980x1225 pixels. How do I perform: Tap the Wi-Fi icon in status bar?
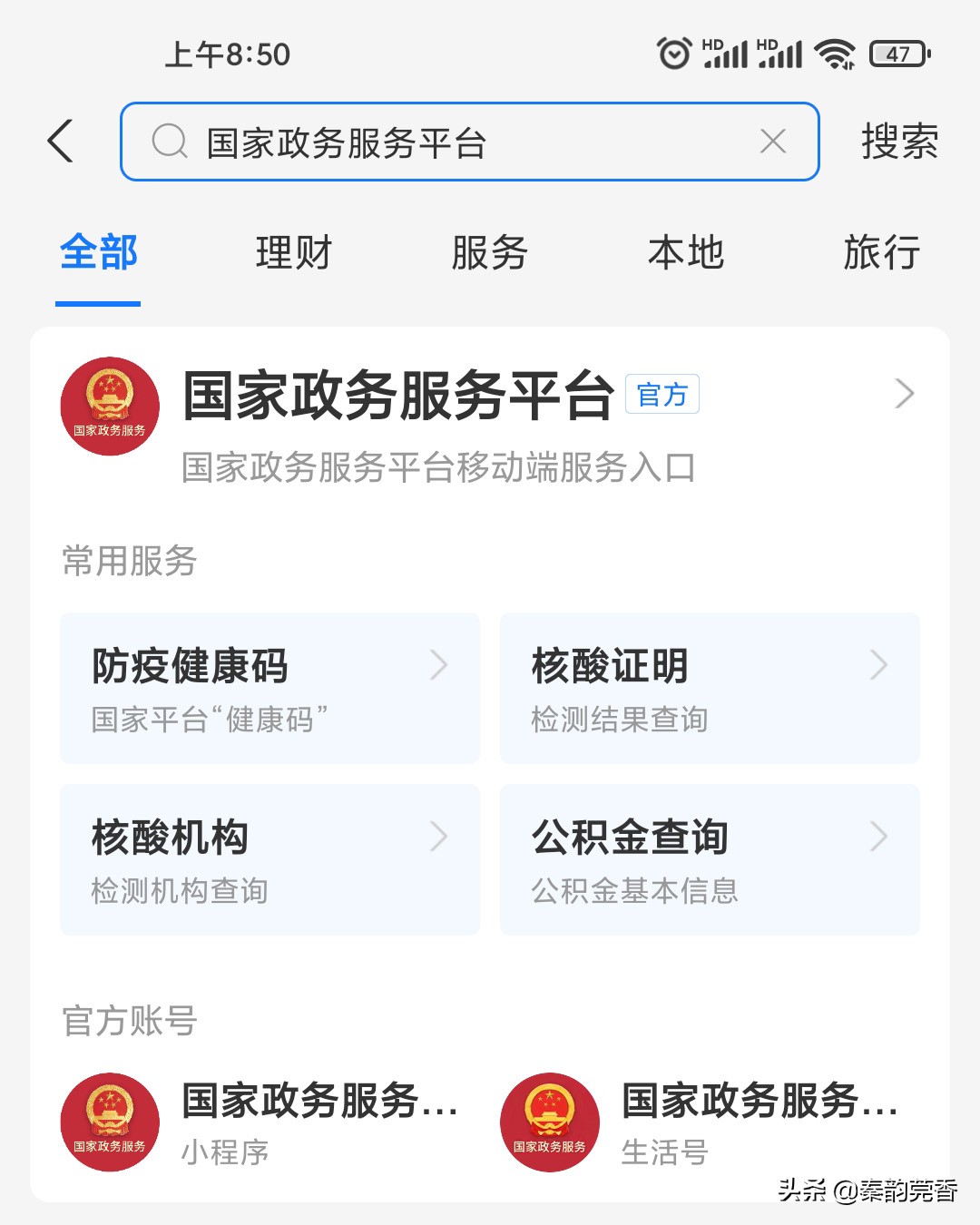836,54
